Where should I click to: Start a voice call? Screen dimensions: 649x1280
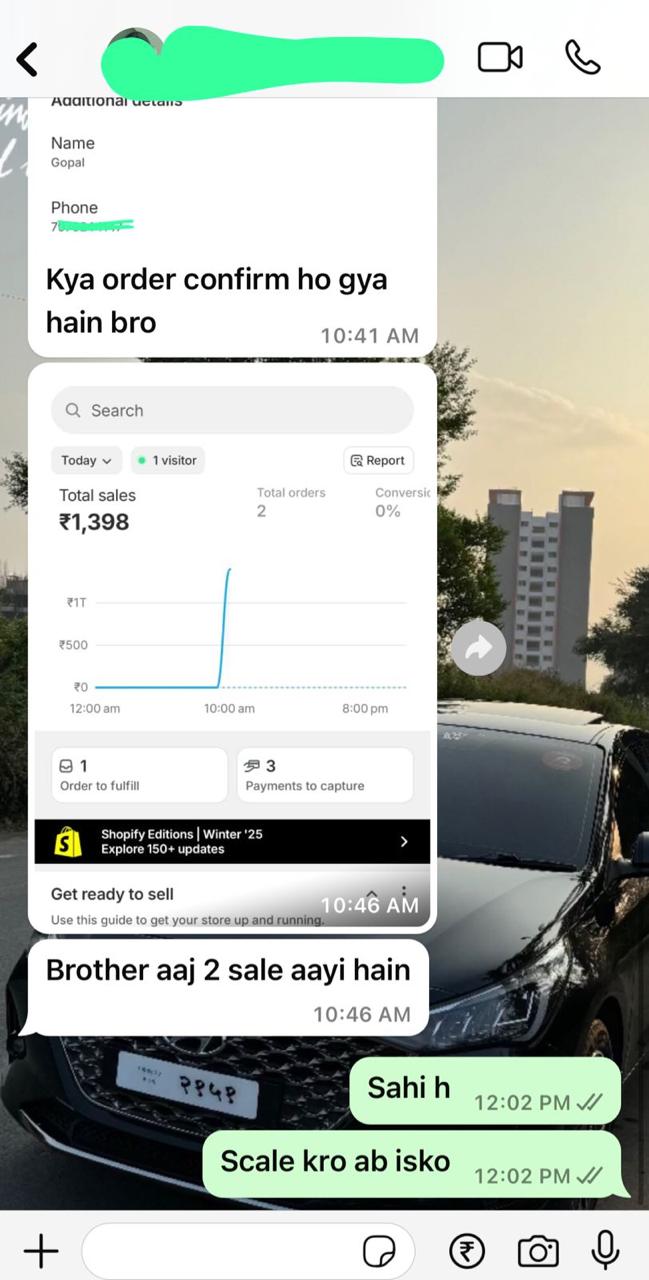point(583,57)
